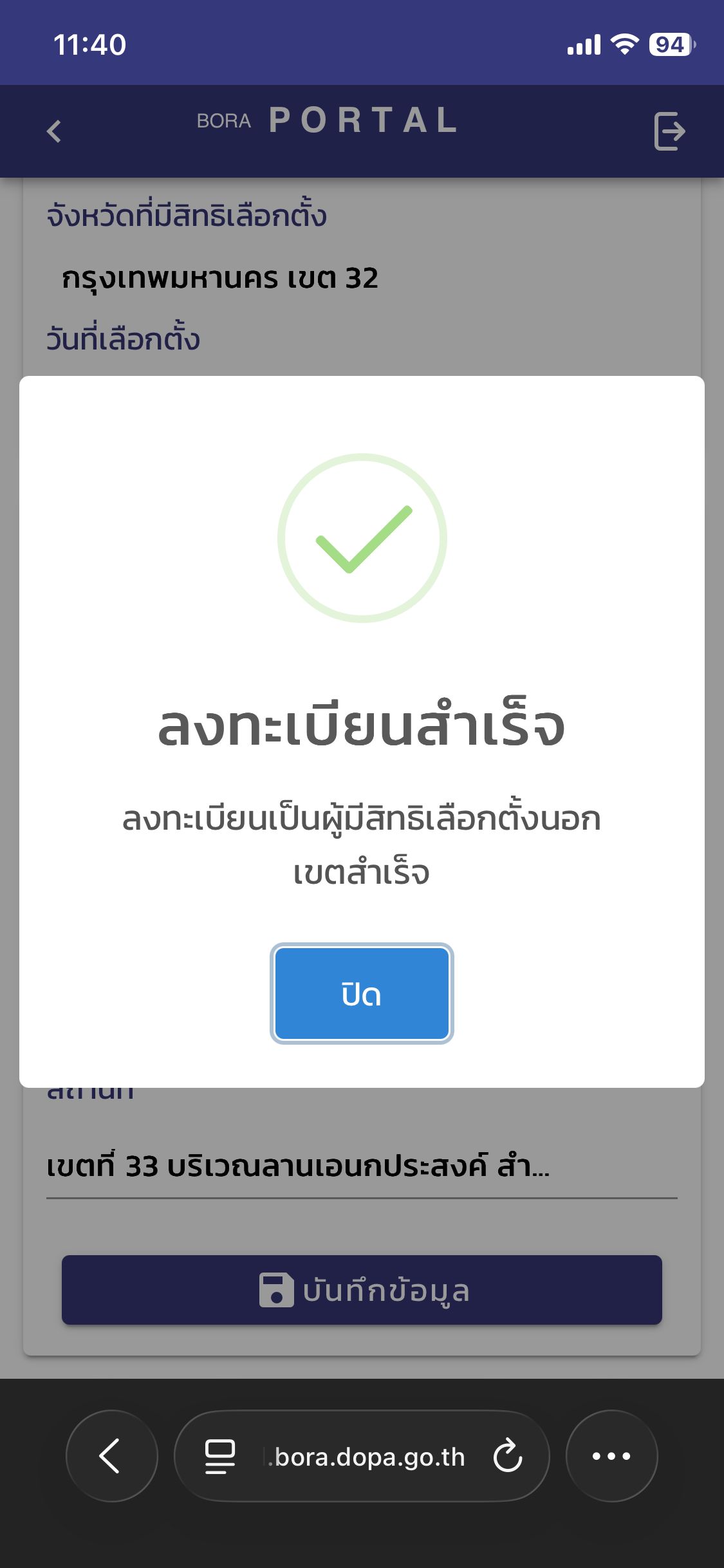Log out with the exit icon

[x=669, y=131]
